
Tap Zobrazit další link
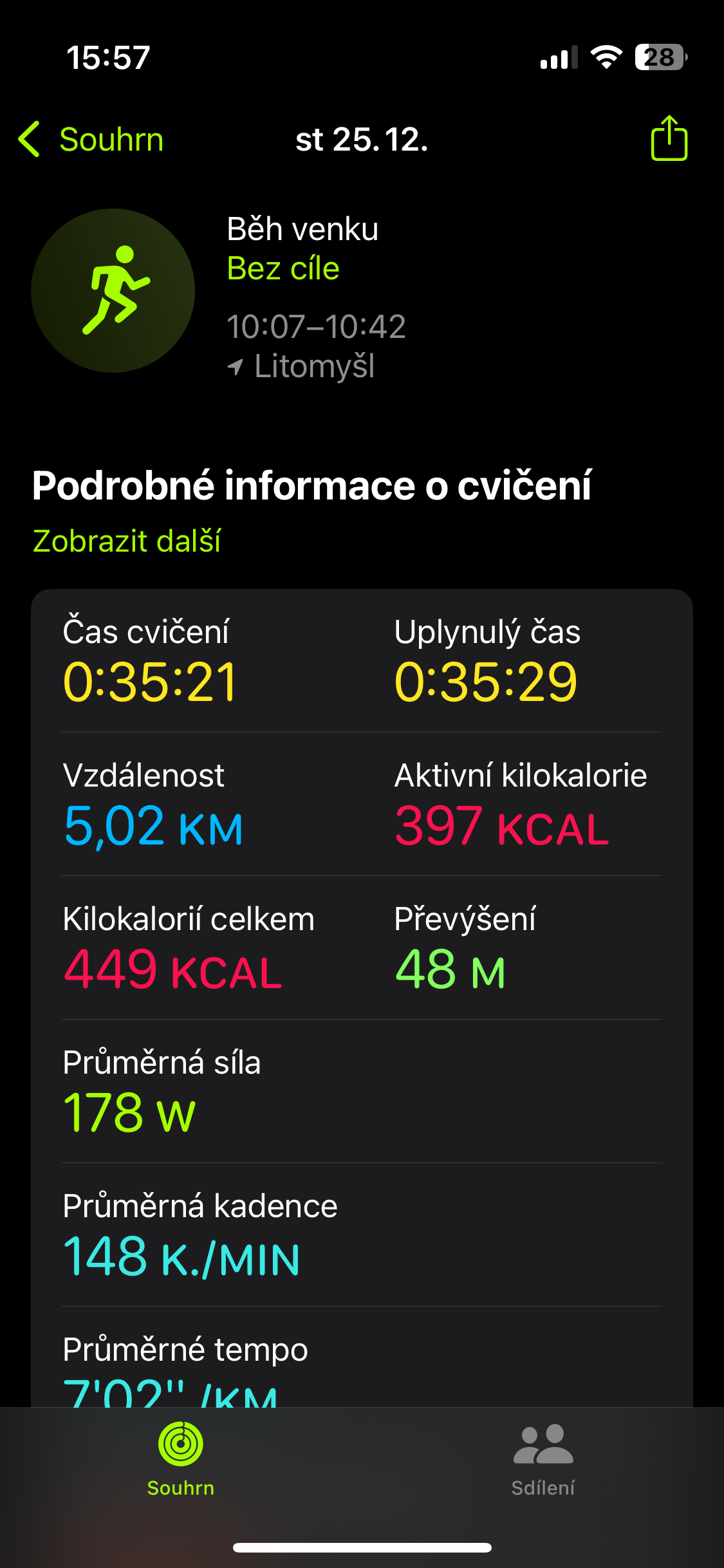(127, 541)
